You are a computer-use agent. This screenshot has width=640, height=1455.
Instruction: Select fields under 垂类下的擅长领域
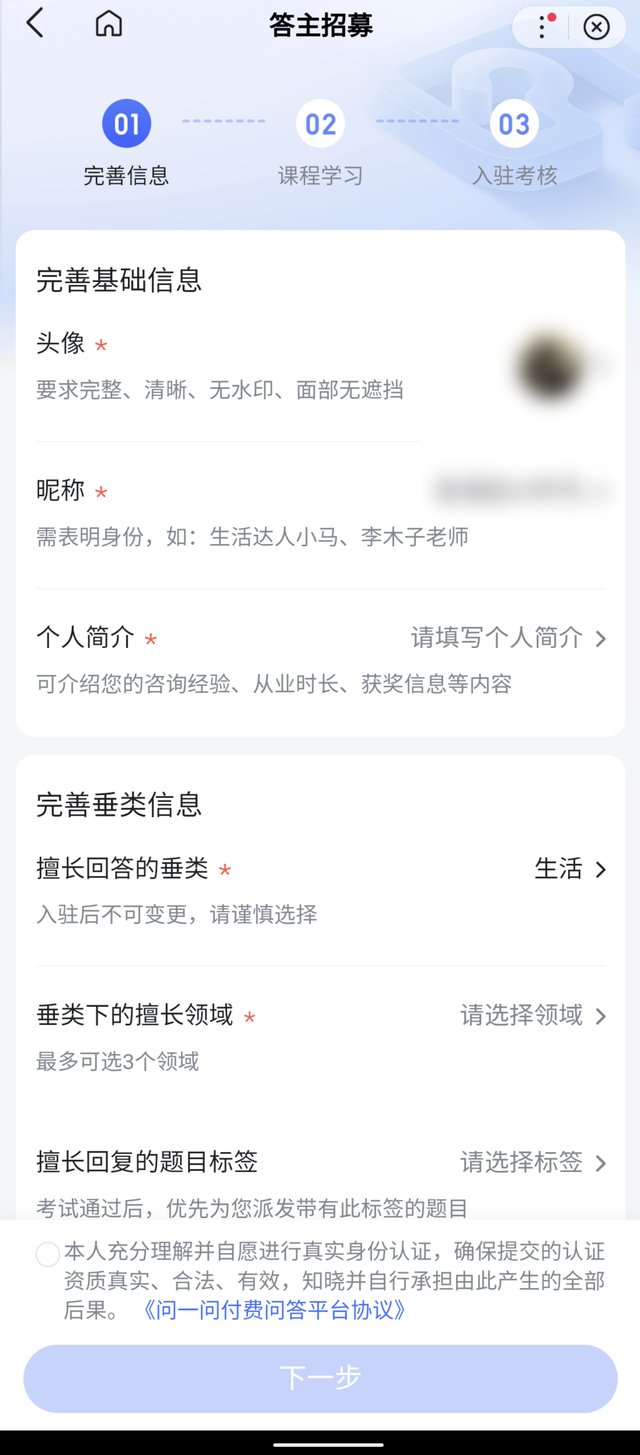tap(532, 1016)
